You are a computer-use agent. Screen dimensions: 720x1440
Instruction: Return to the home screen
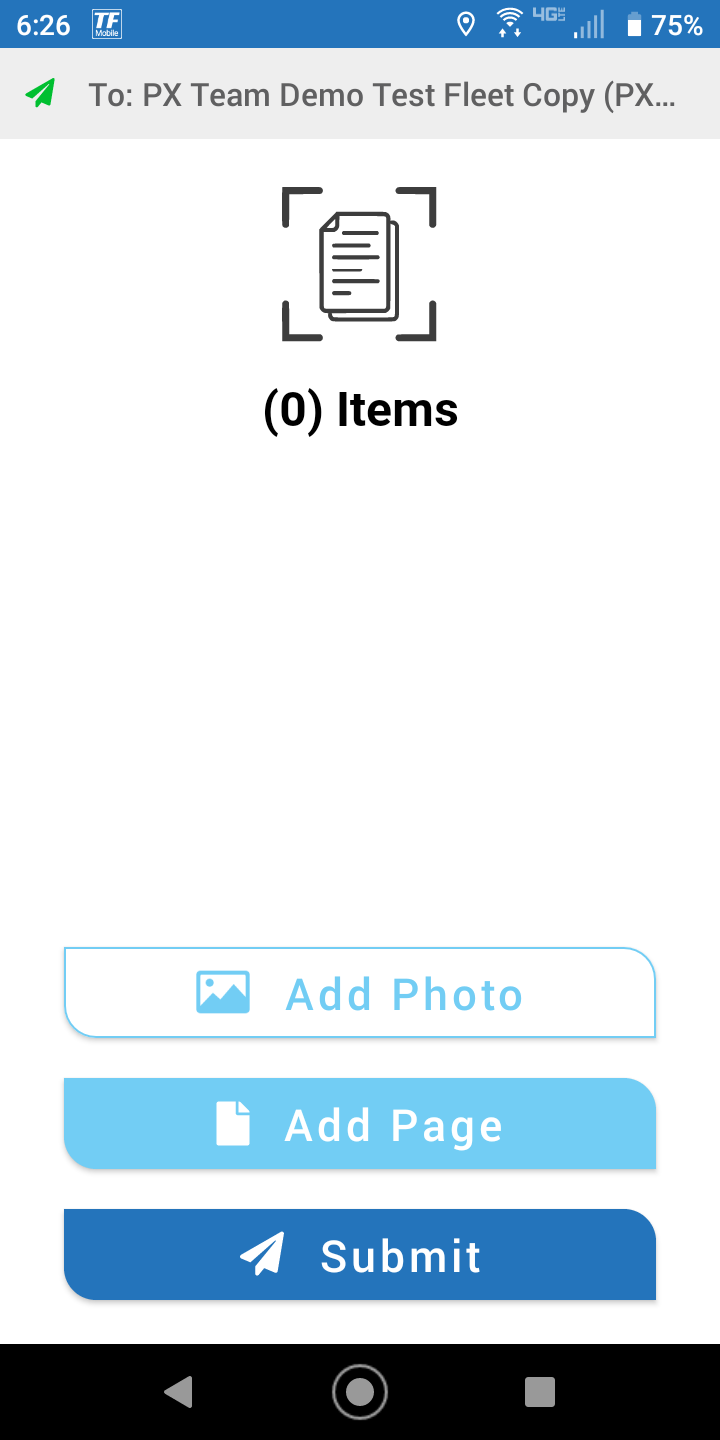[x=360, y=1391]
